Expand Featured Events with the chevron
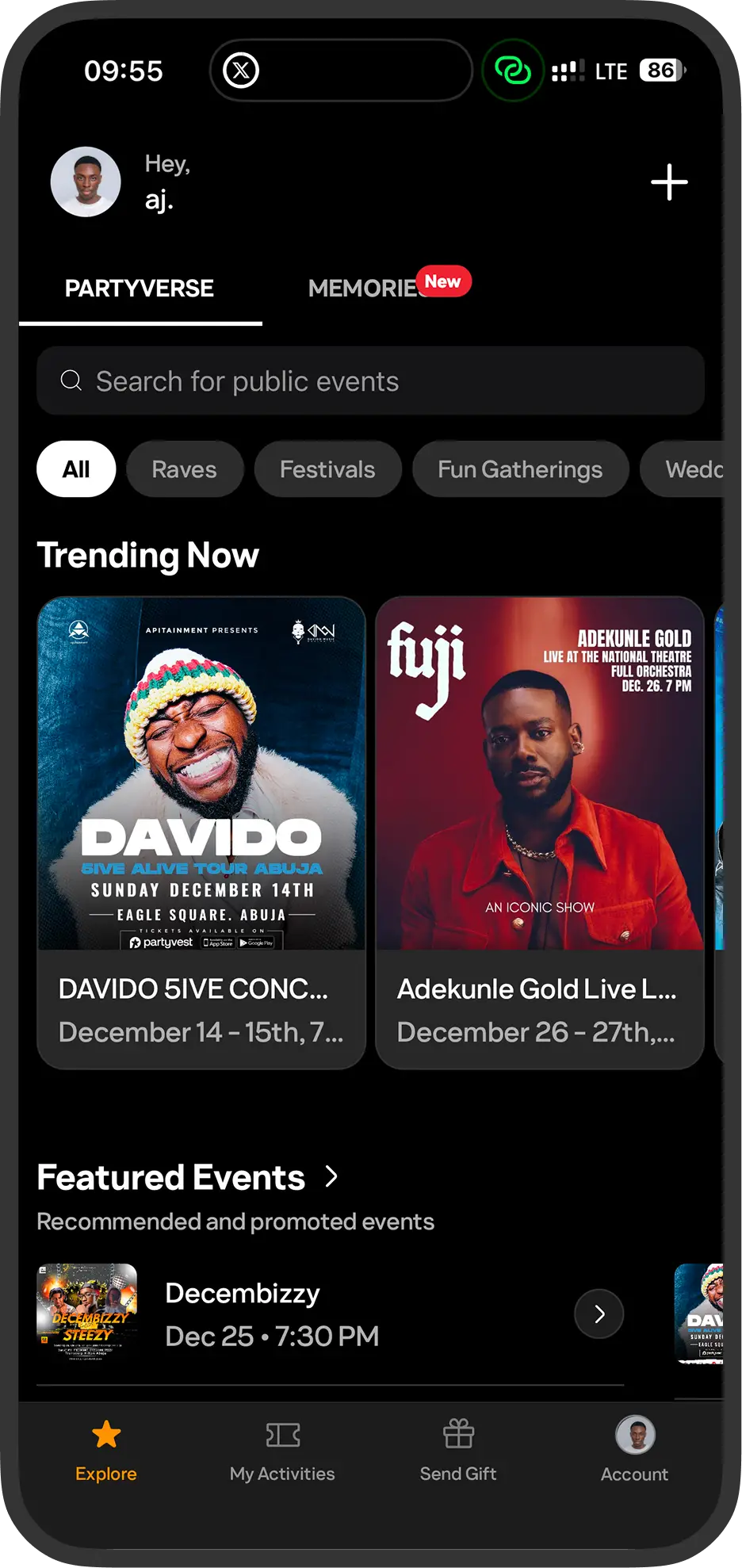 point(331,1177)
